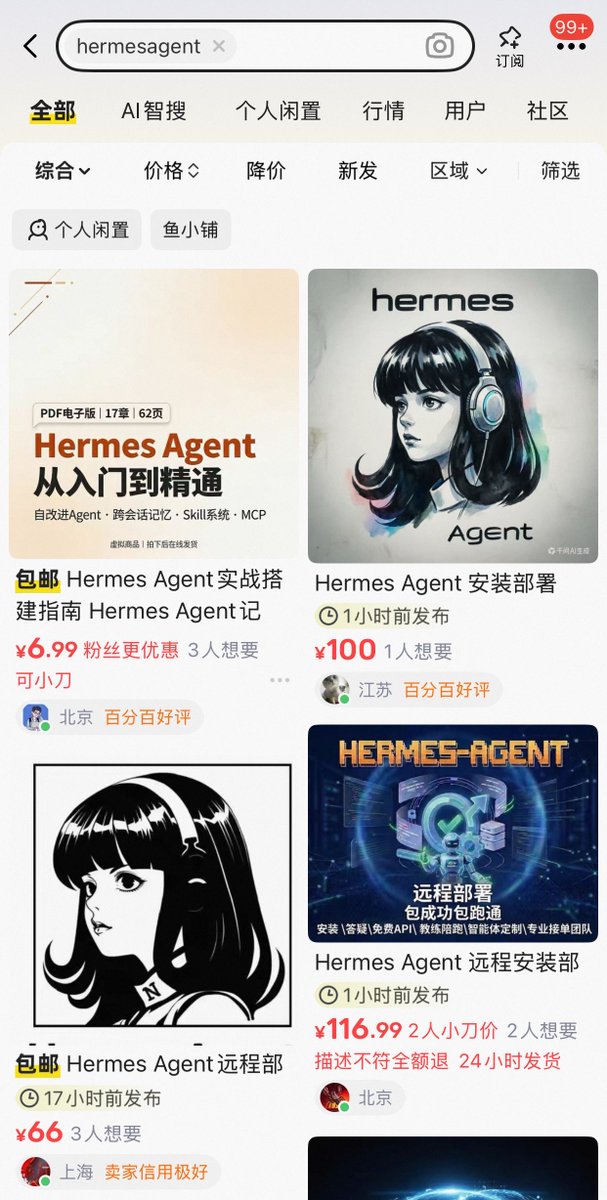This screenshot has height=1200, width=607.
Task: Select the 鱼小铺 chip
Action: point(191,230)
